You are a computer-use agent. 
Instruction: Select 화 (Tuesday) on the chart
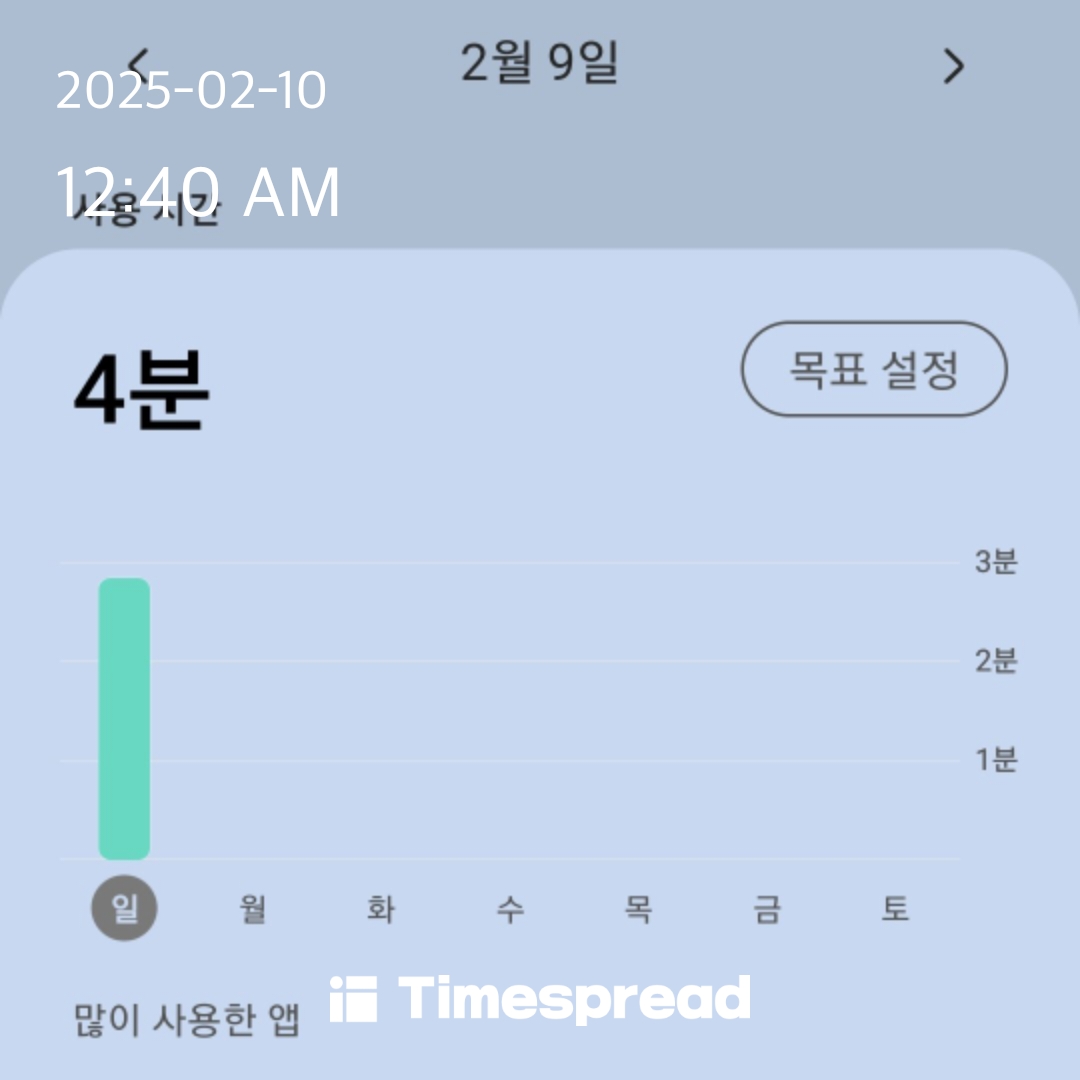381,909
